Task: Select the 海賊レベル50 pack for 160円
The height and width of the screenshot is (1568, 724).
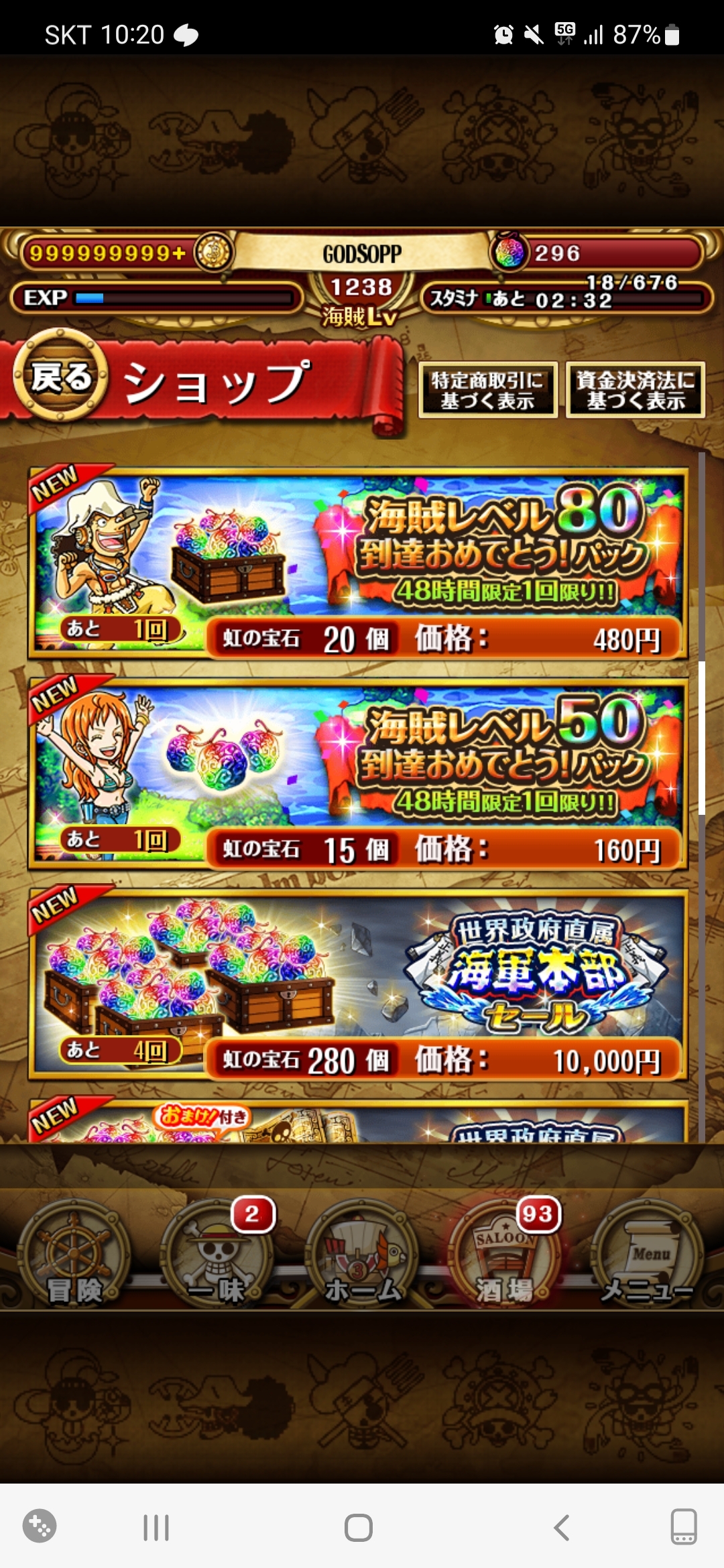Action: [x=358, y=775]
